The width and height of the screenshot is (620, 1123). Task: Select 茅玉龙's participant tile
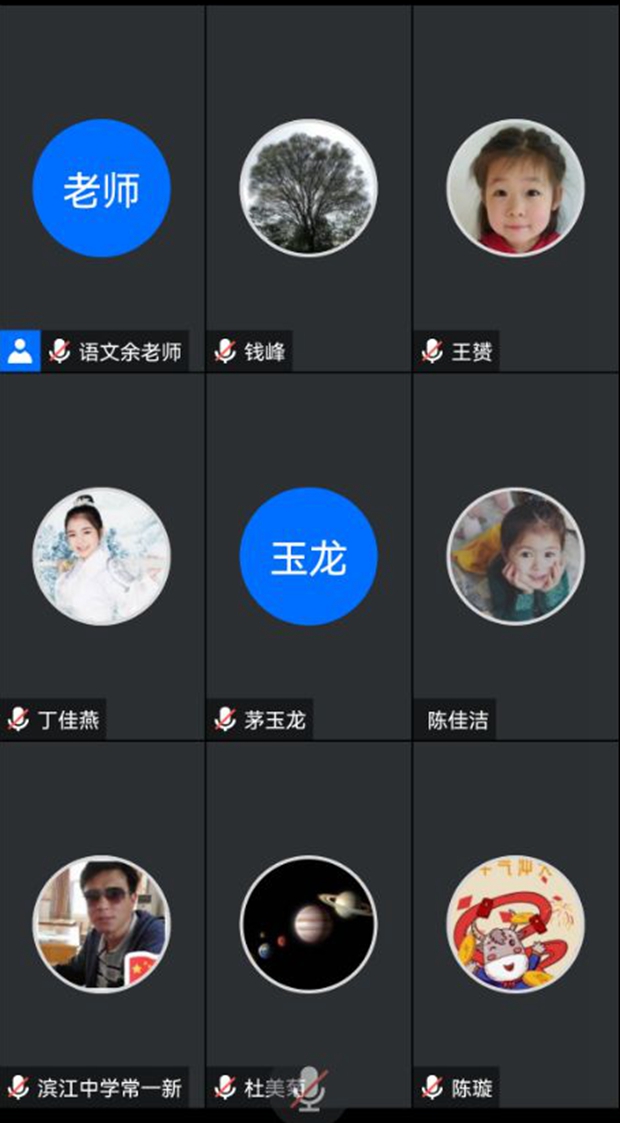pos(308,556)
